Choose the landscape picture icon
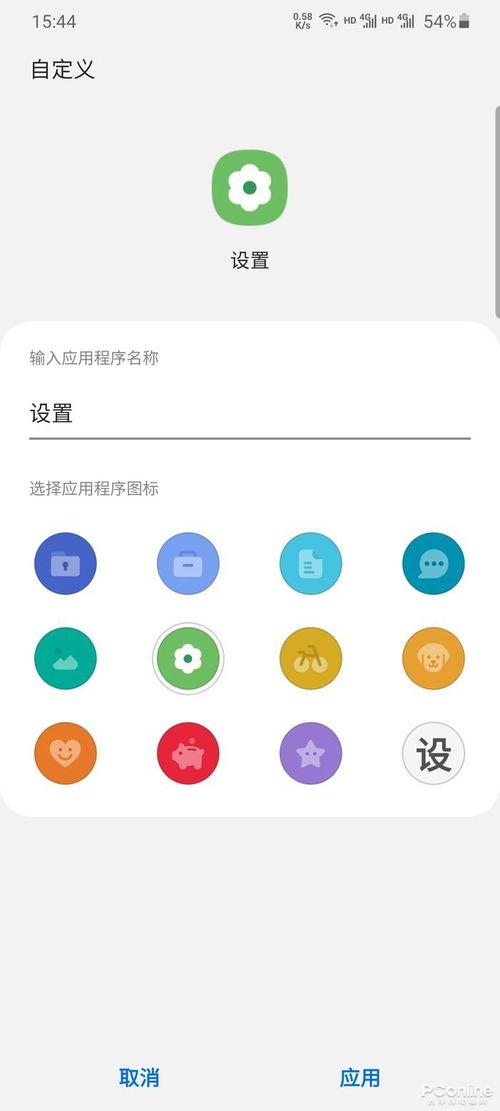Viewport: 500px width, 1111px height. click(65, 658)
